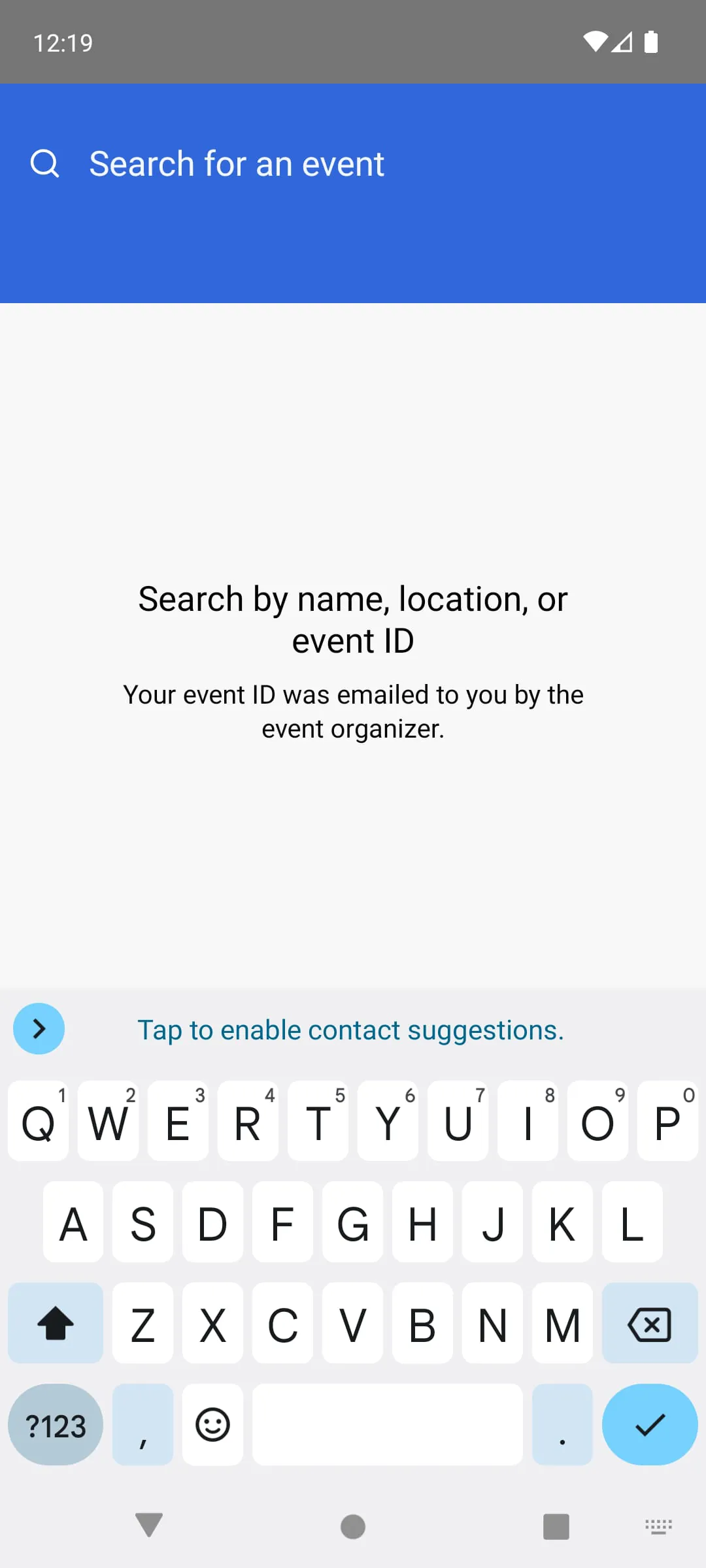Tap the green checkmark enter key
This screenshot has height=1568, width=706.
649,1425
